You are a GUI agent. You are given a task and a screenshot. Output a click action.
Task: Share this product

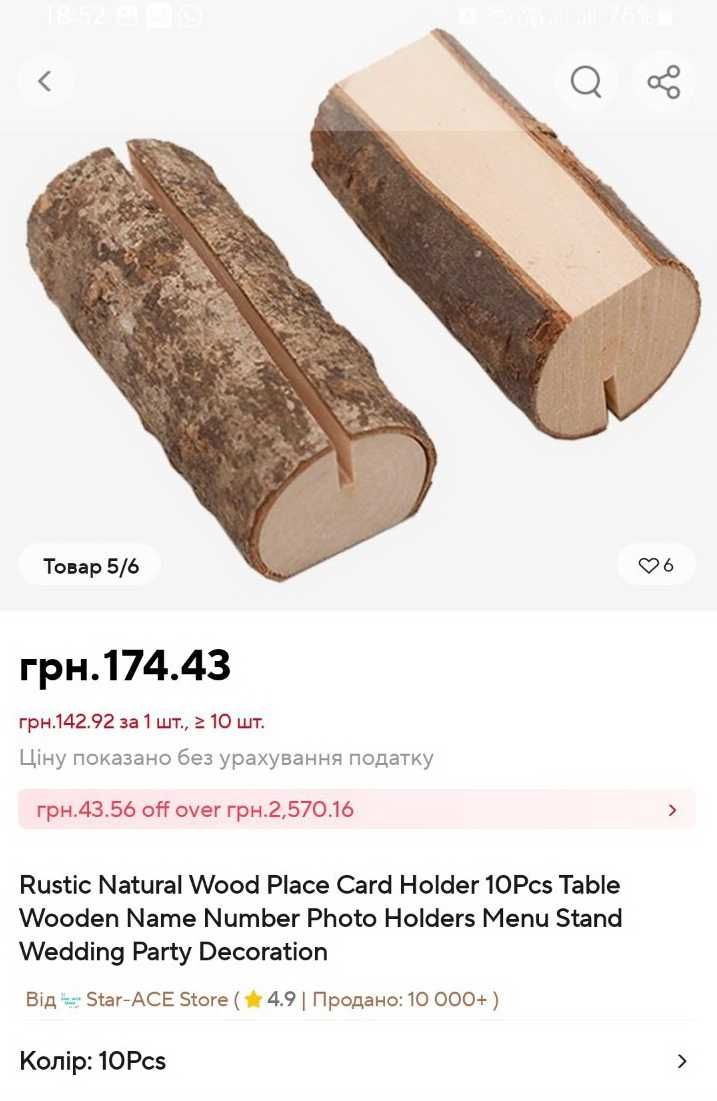tap(664, 81)
